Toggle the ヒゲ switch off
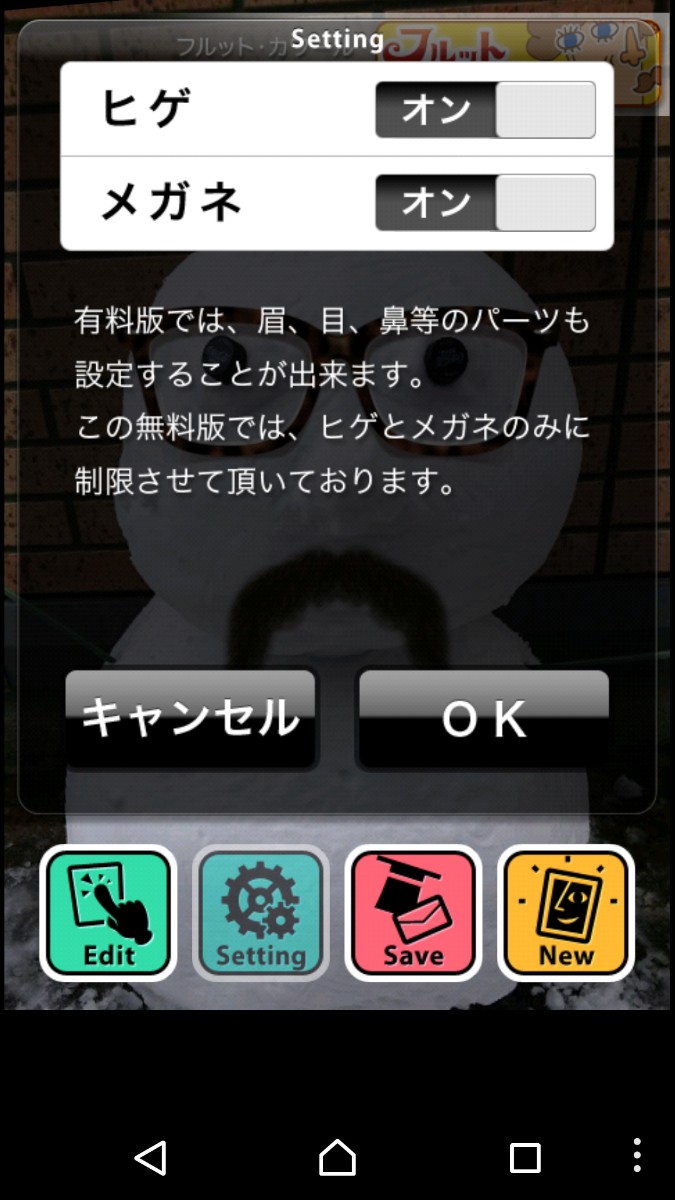 coord(485,110)
